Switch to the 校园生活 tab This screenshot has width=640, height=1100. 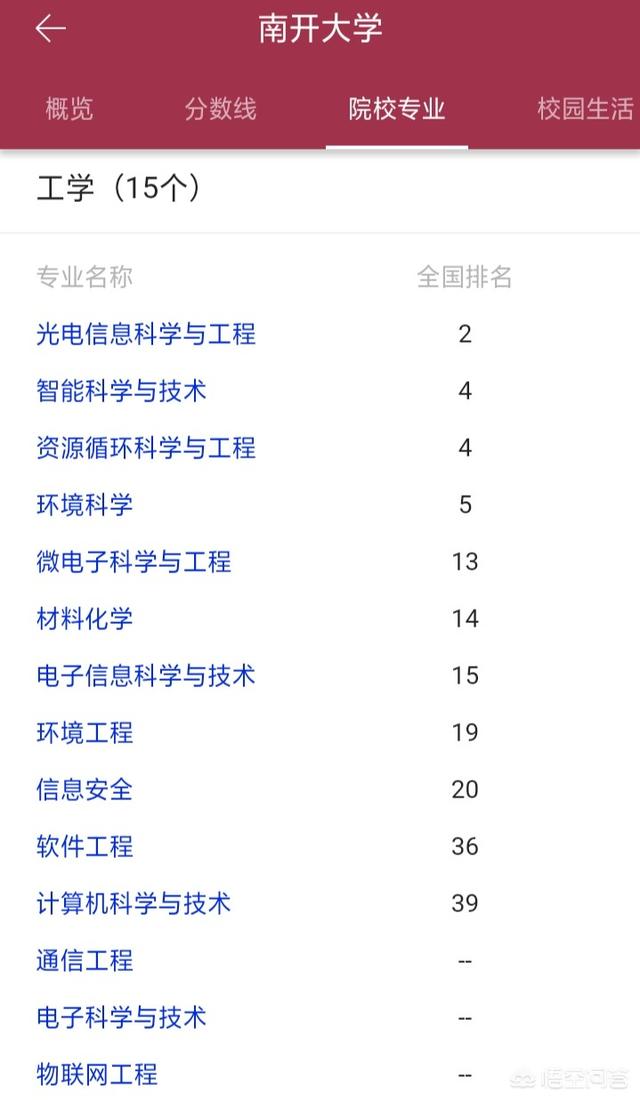click(585, 109)
